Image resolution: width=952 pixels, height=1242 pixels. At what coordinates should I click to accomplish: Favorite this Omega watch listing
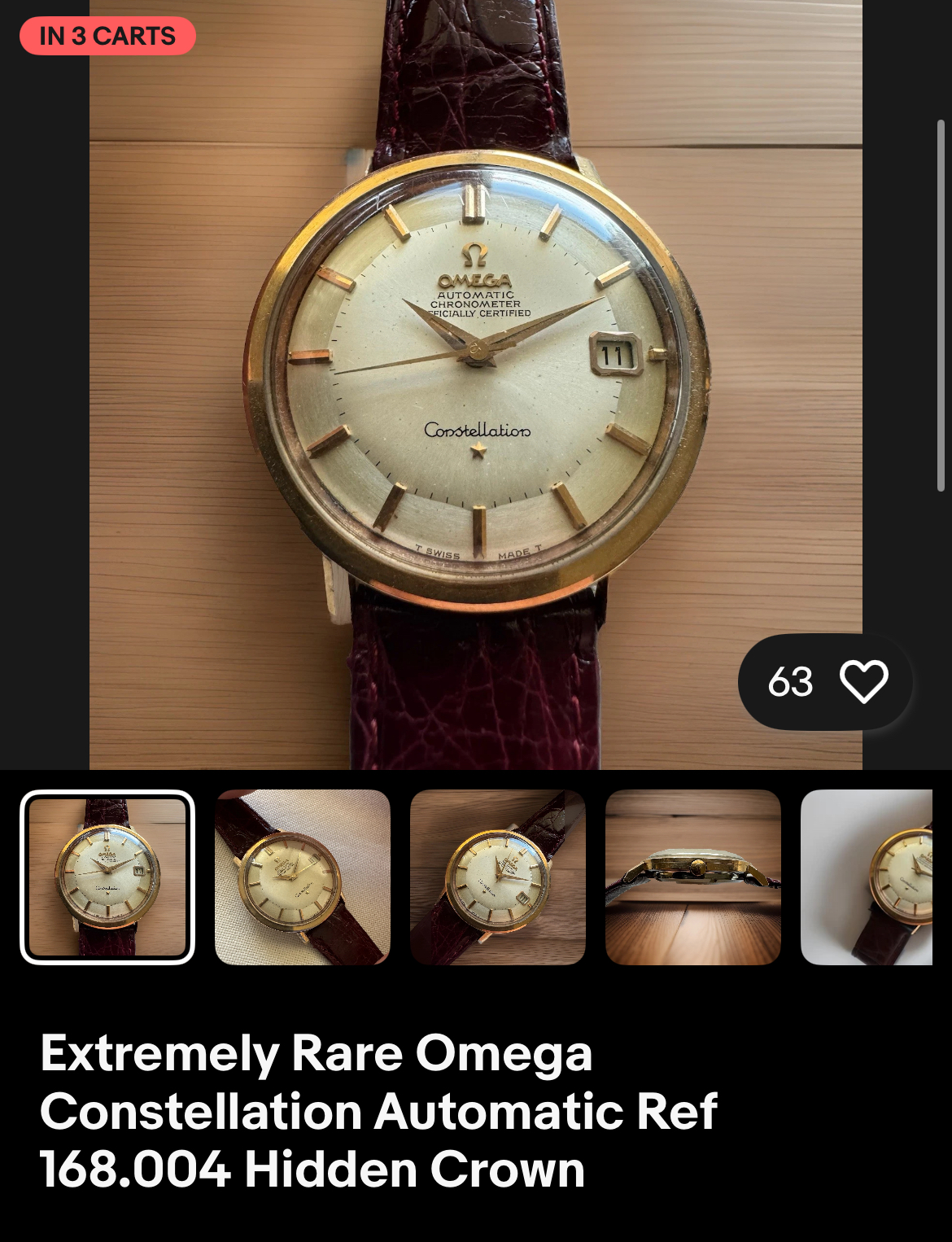862,682
